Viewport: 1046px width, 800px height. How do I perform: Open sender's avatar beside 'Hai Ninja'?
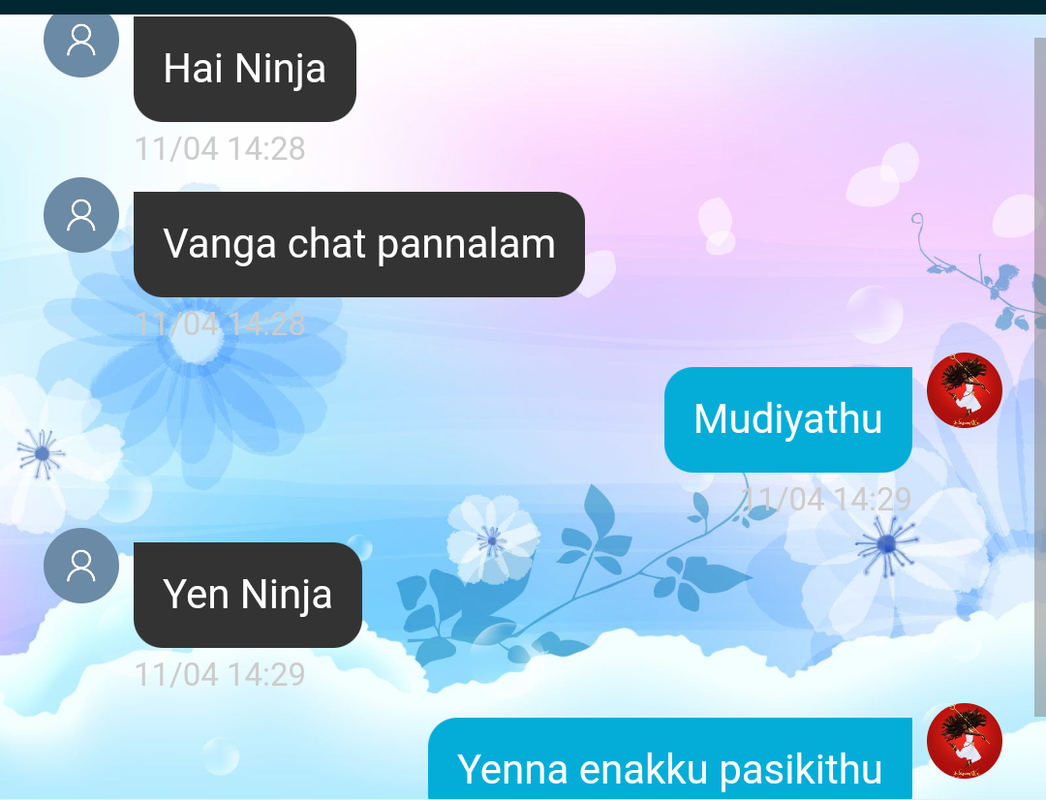(81, 43)
